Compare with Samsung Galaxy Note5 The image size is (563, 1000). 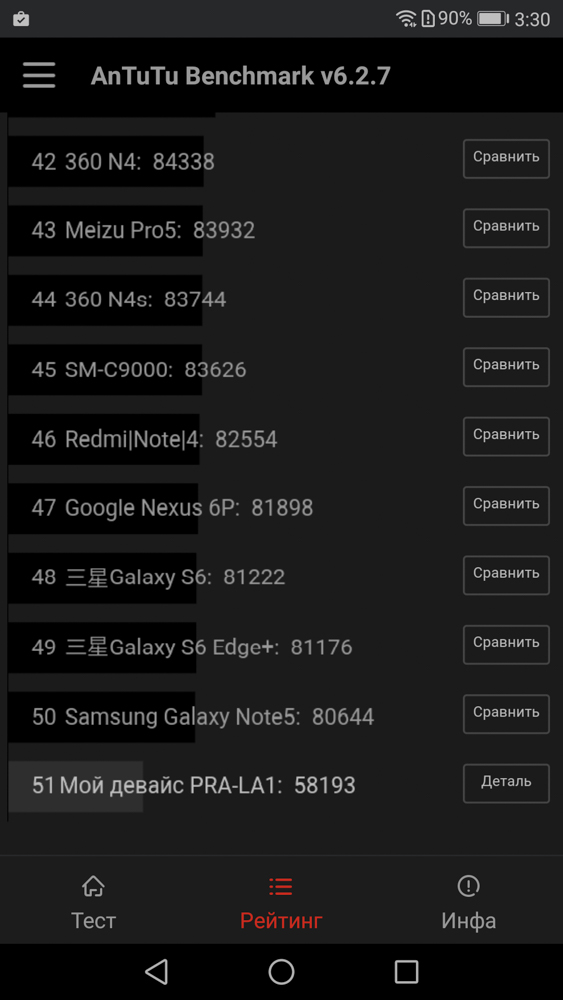[506, 714]
